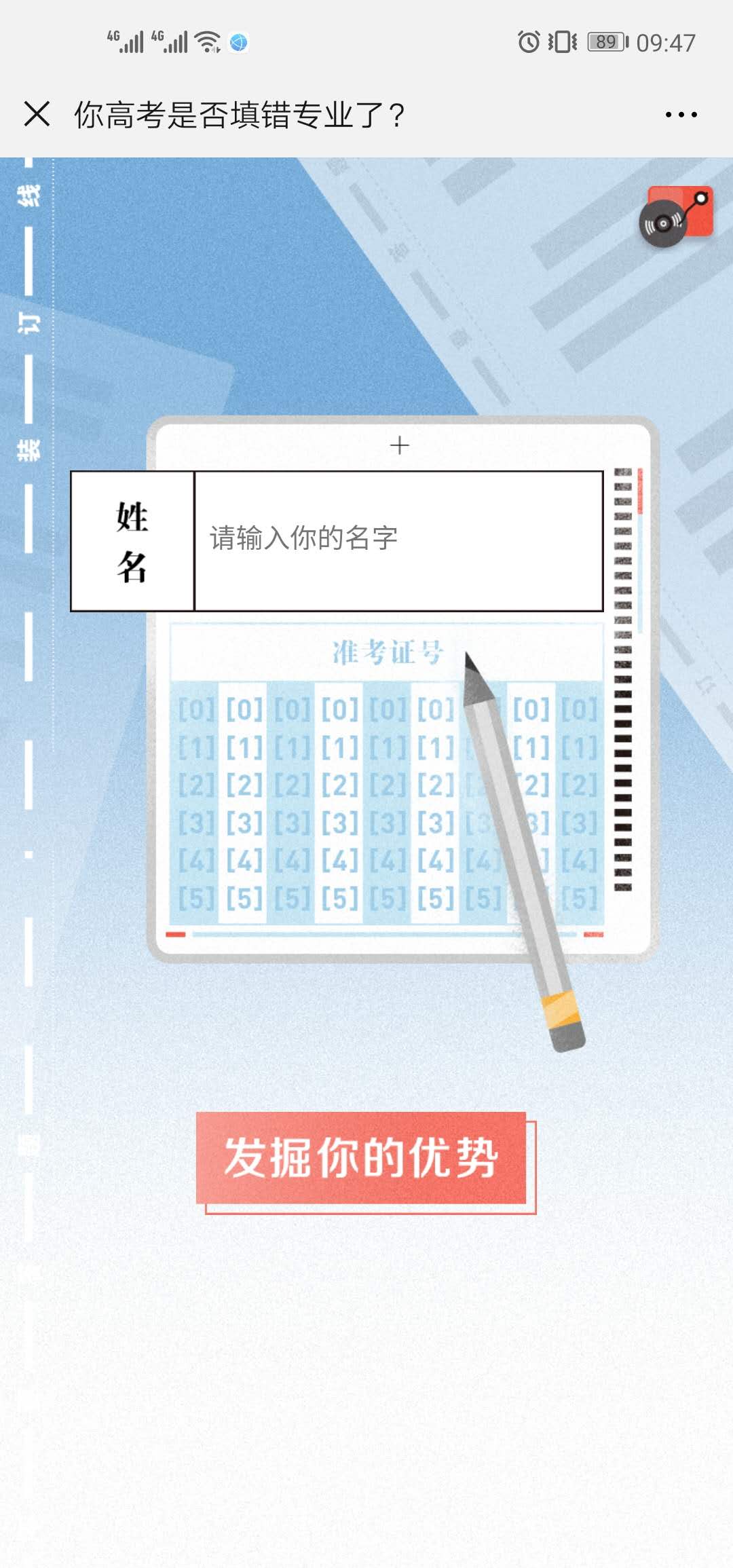Tap the 发掘你的优势 button
The width and height of the screenshot is (733, 1568).
click(362, 1158)
